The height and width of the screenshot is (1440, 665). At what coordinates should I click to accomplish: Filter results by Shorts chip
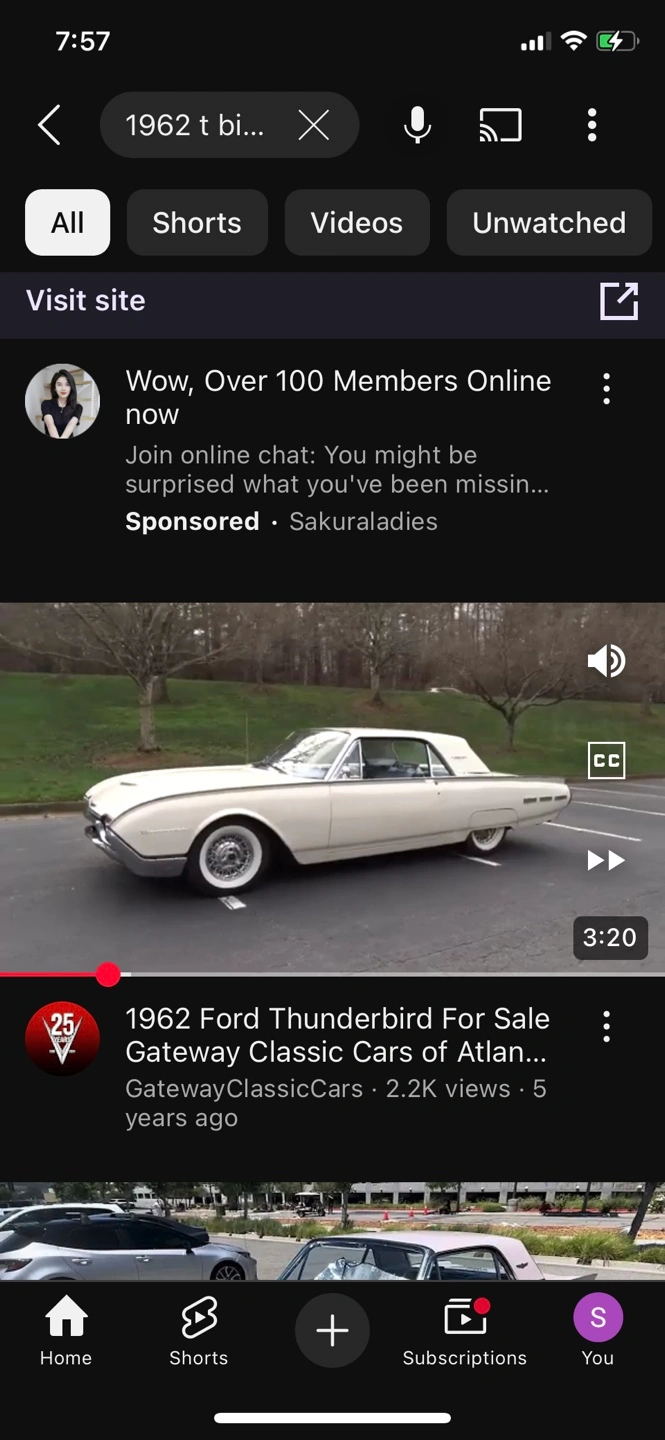197,222
